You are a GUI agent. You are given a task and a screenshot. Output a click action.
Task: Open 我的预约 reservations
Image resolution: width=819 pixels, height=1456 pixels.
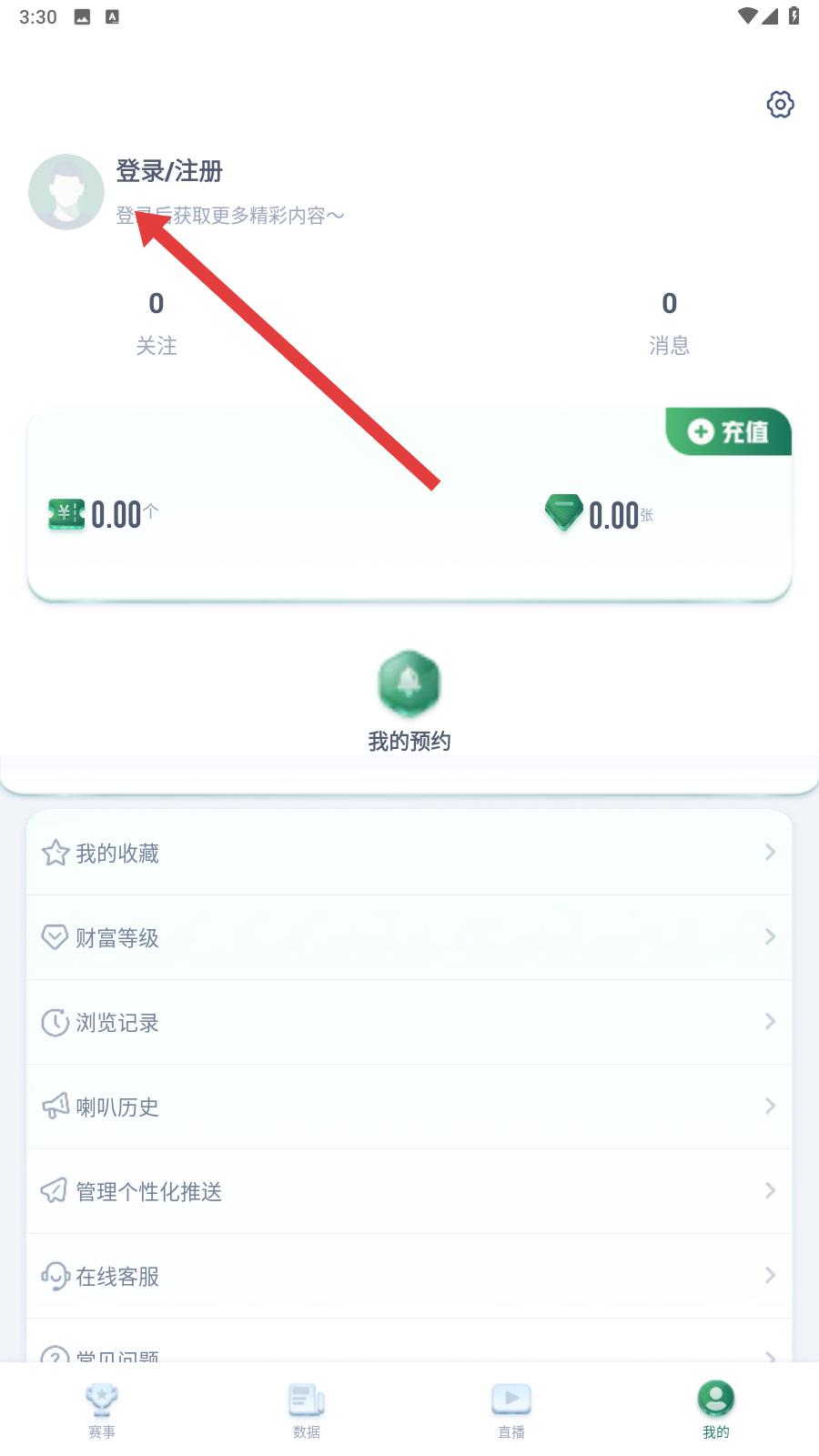coord(409,701)
